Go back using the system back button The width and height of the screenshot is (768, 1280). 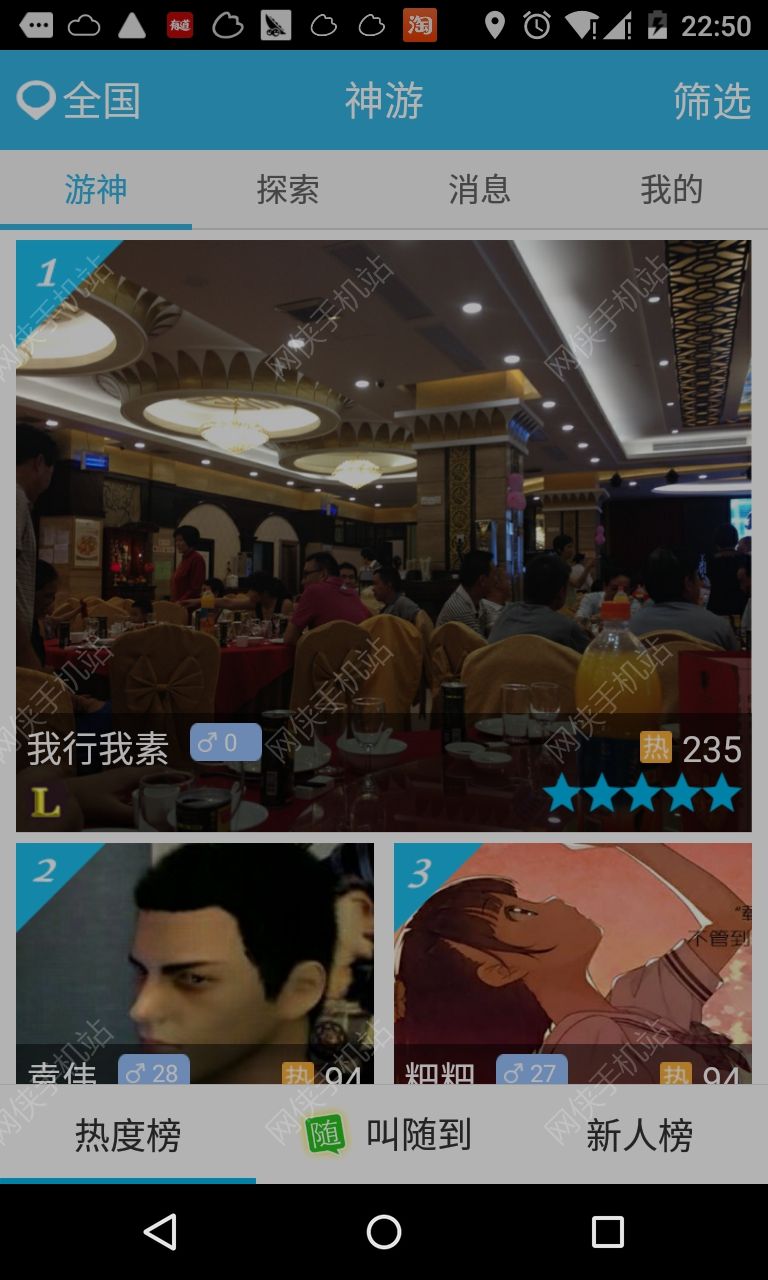click(x=160, y=1232)
